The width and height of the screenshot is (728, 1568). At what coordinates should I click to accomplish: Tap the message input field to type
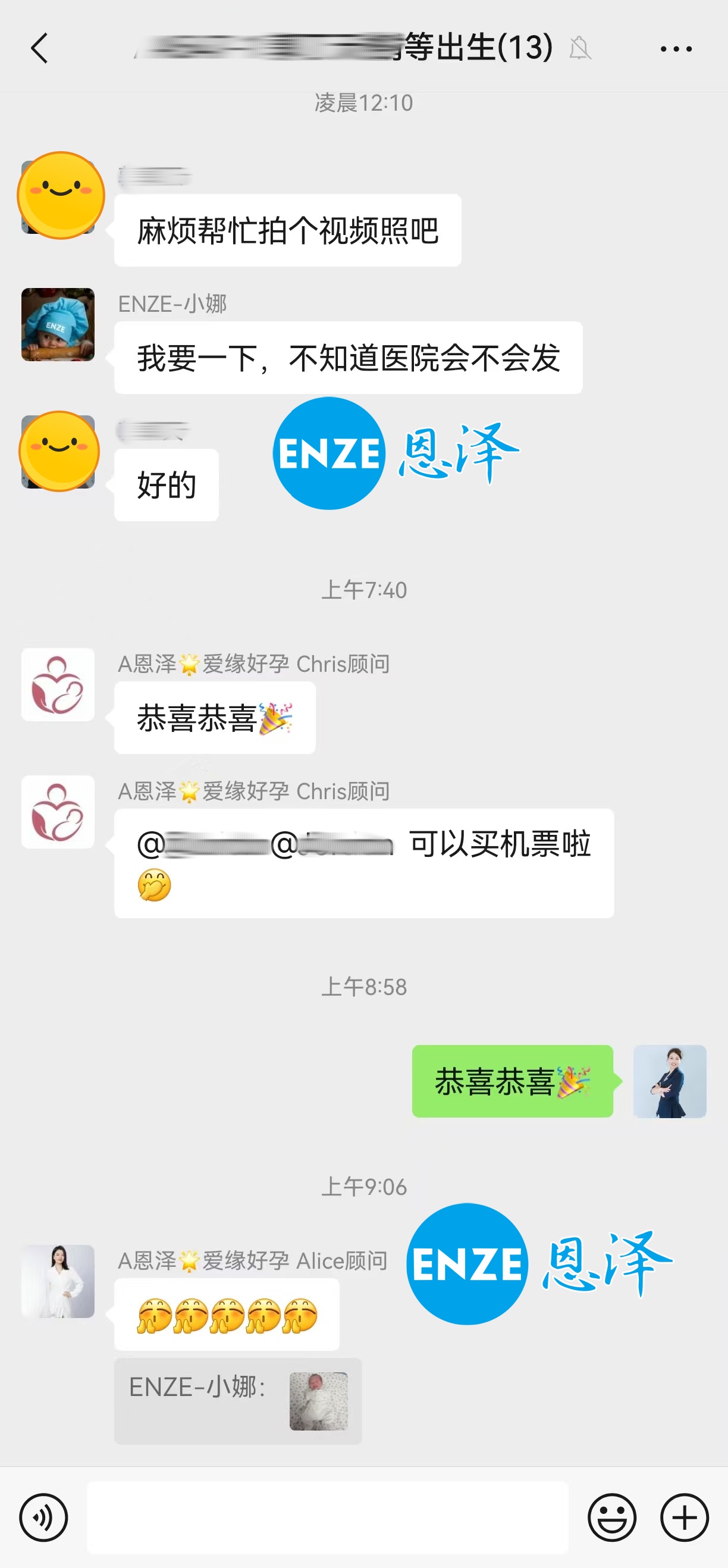pyautogui.click(x=328, y=1517)
